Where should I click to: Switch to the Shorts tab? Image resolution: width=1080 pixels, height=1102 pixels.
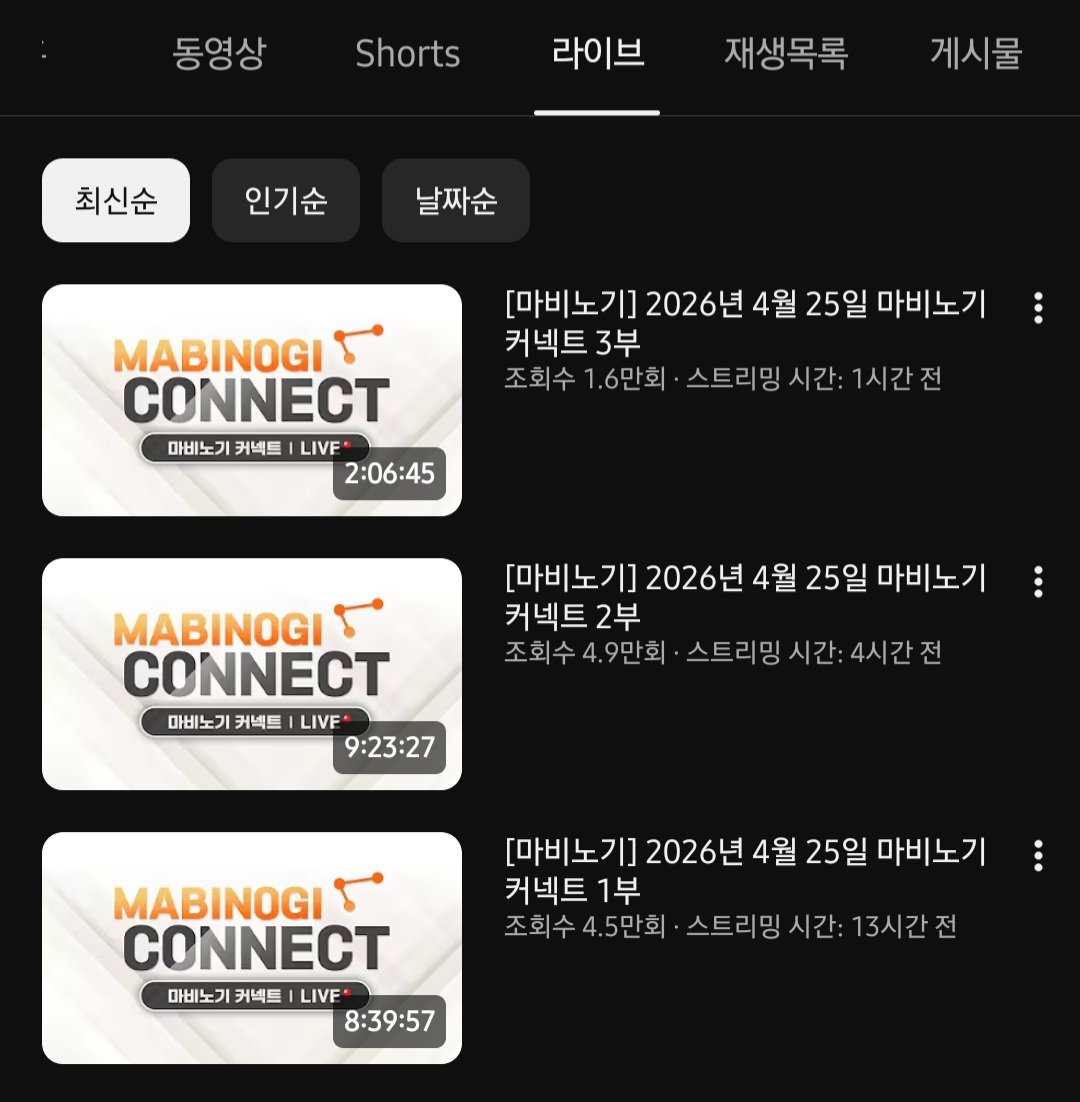coord(407,53)
